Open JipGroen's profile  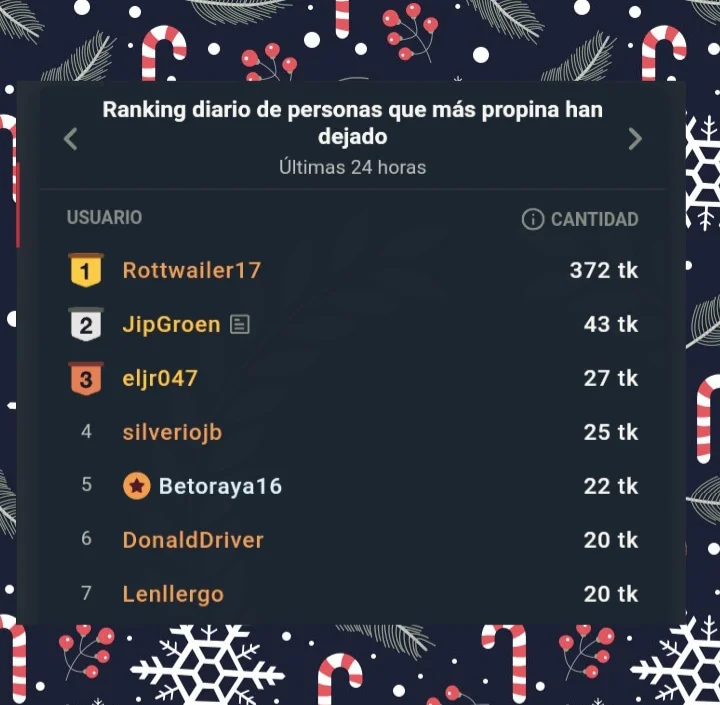pos(171,324)
